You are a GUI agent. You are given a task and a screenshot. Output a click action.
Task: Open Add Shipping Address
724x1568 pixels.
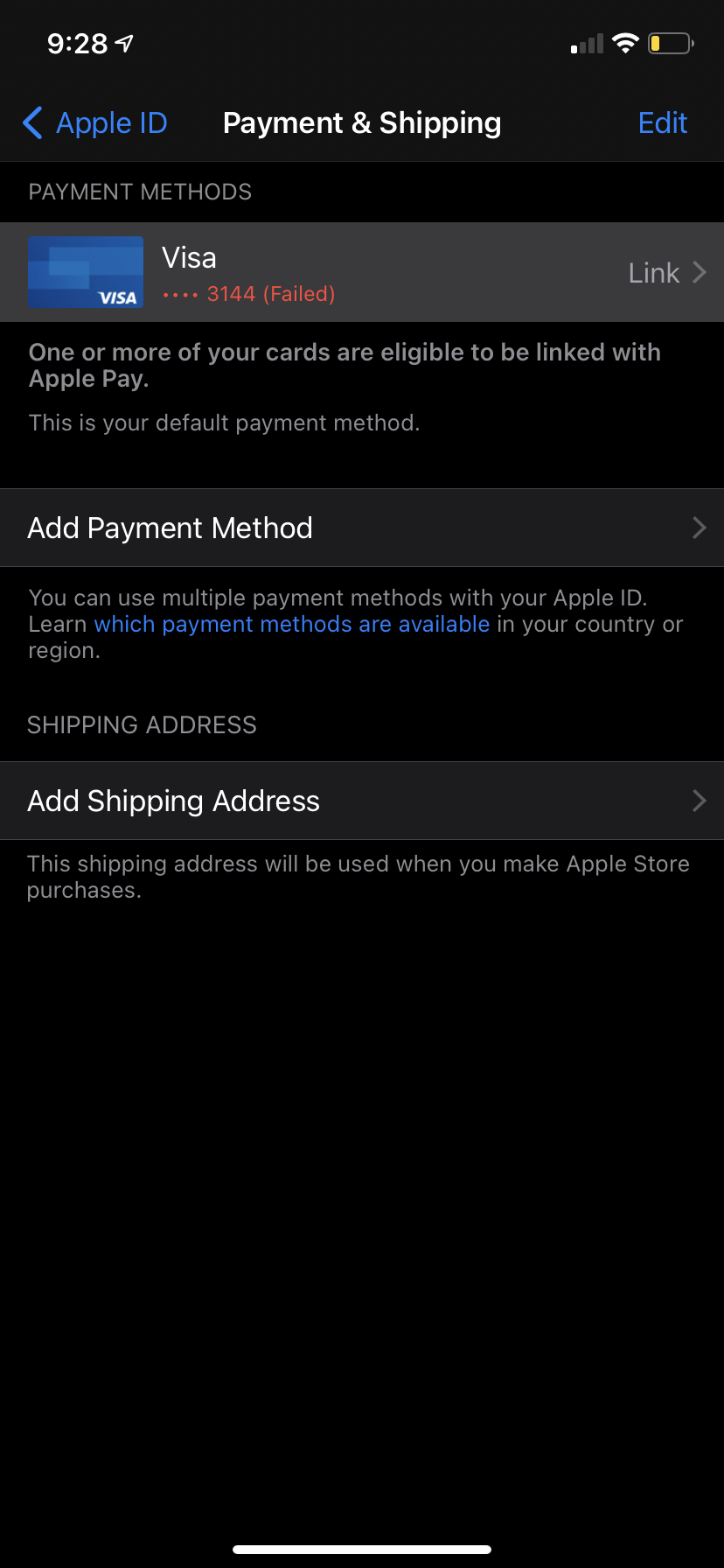point(362,801)
